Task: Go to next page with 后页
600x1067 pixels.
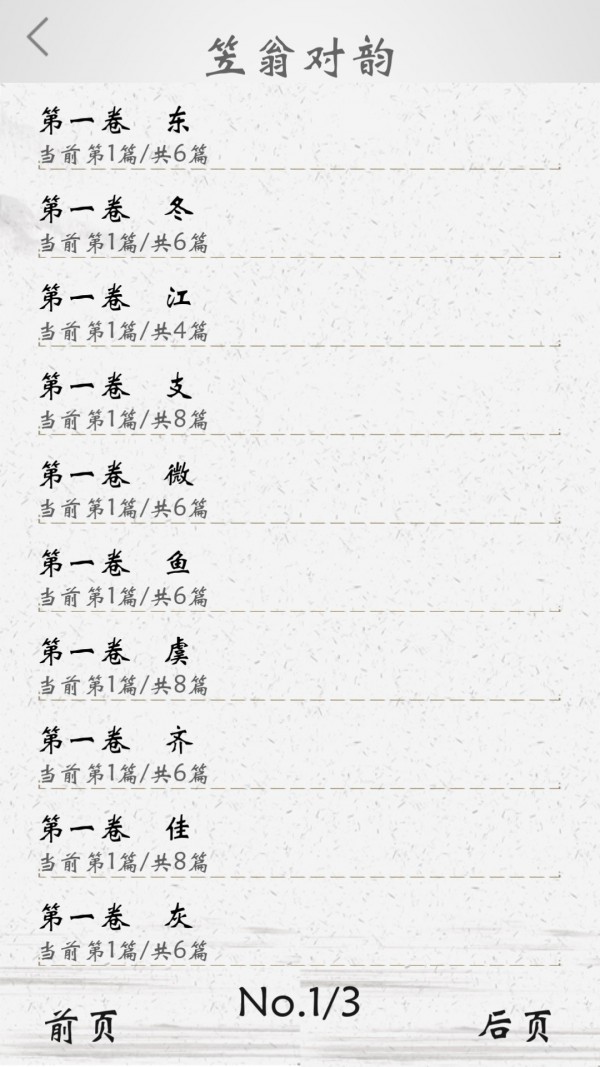Action: click(x=514, y=1026)
